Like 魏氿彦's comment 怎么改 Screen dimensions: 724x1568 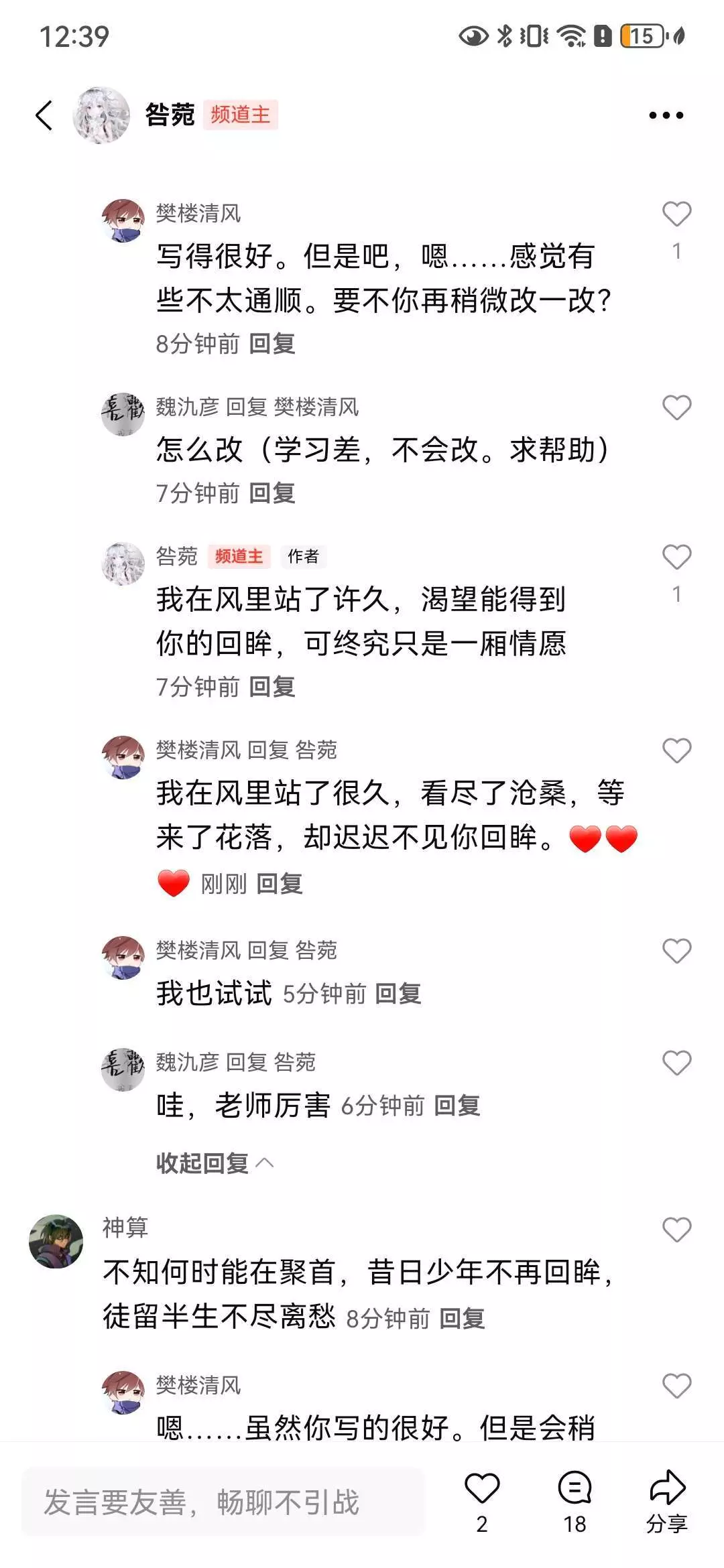coord(676,407)
